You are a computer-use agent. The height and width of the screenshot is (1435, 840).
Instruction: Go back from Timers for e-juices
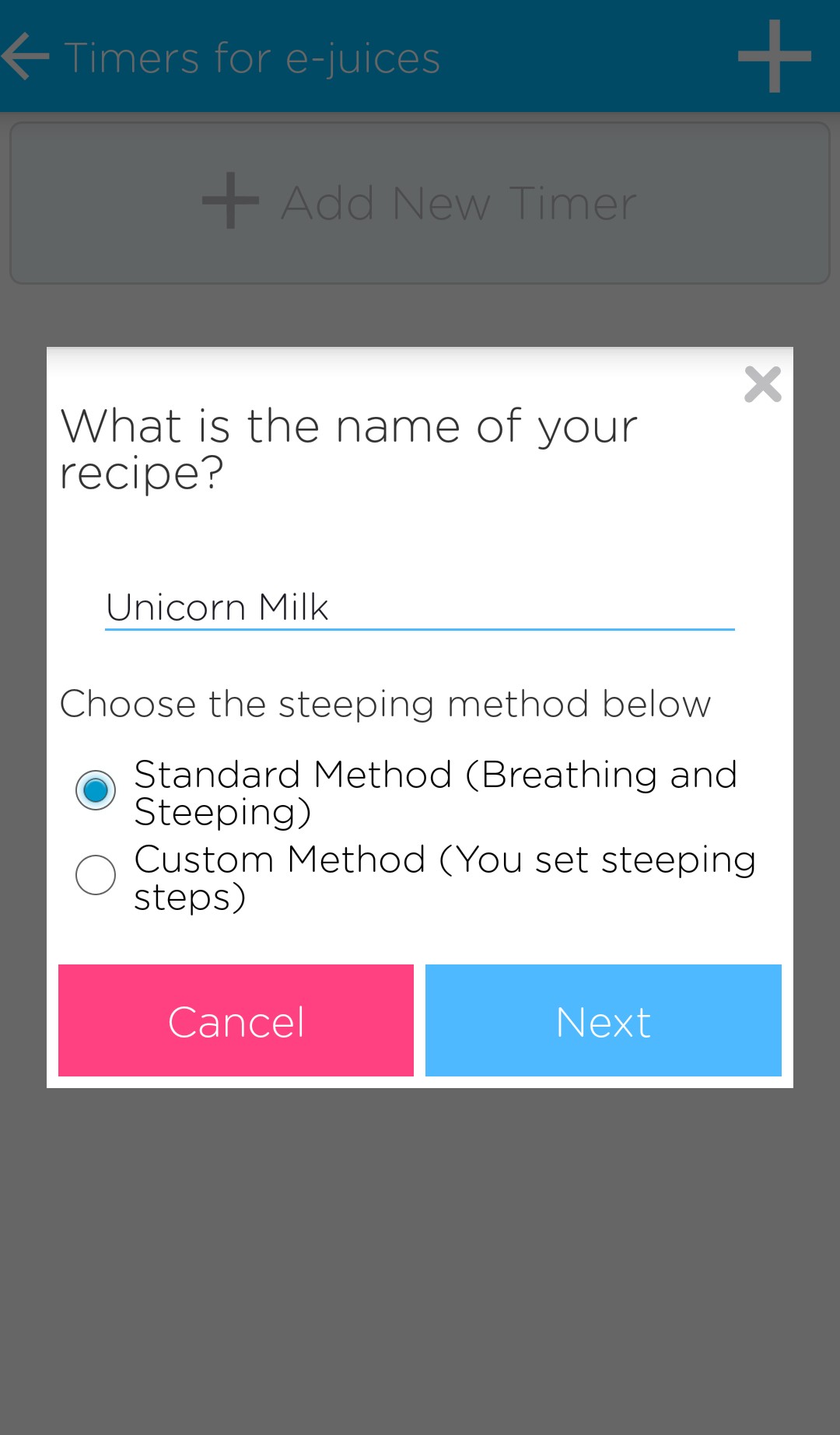[x=26, y=57]
